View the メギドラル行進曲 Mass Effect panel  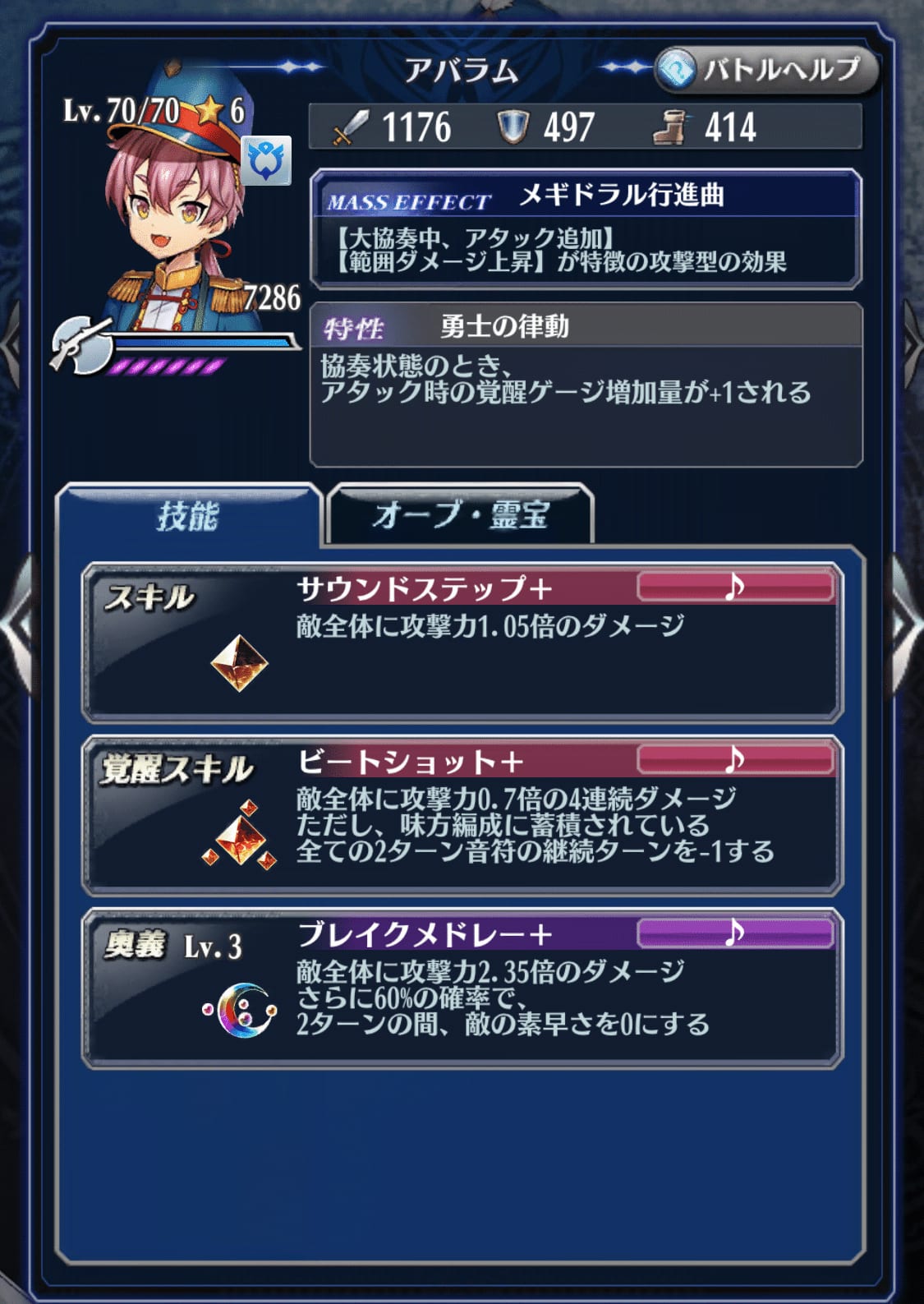click(x=586, y=230)
